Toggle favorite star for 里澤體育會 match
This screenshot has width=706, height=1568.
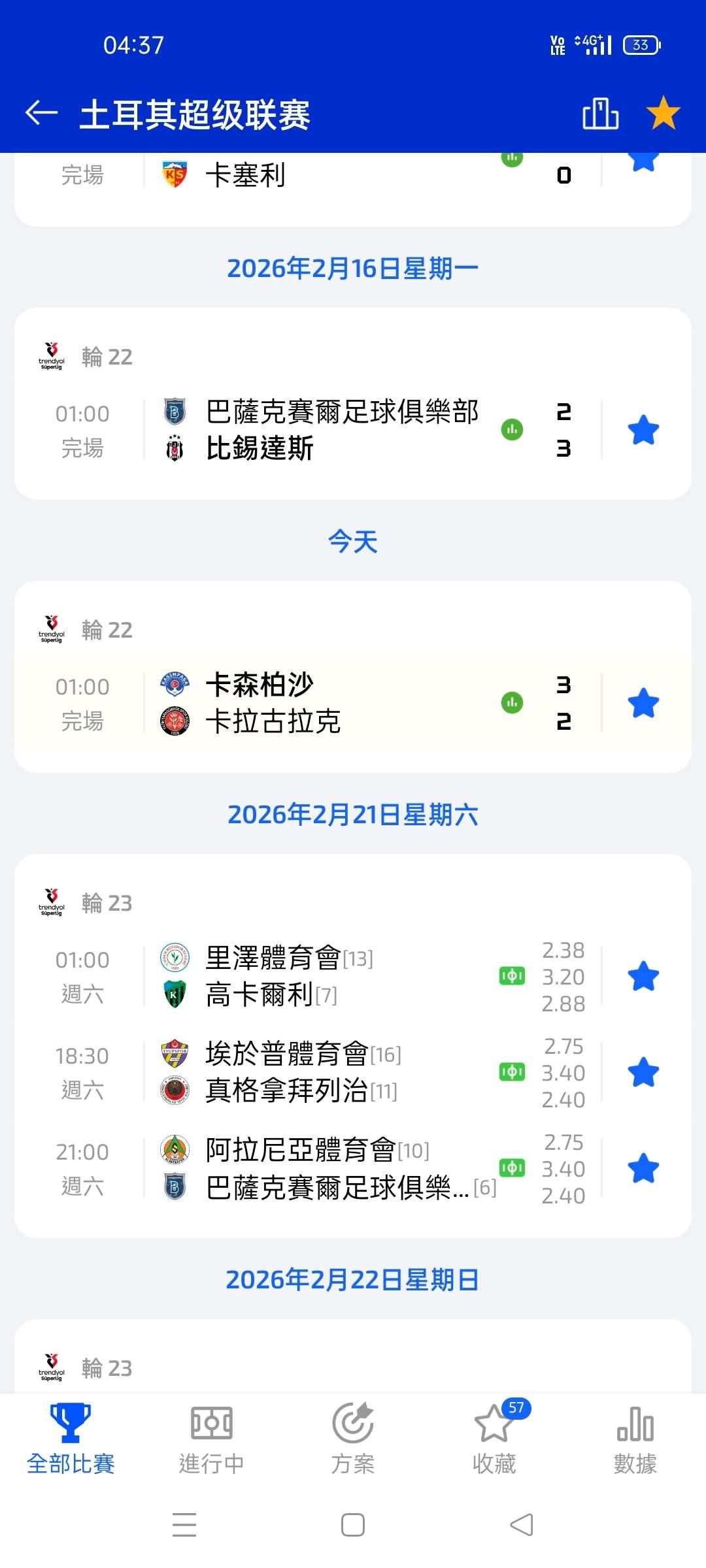643,977
